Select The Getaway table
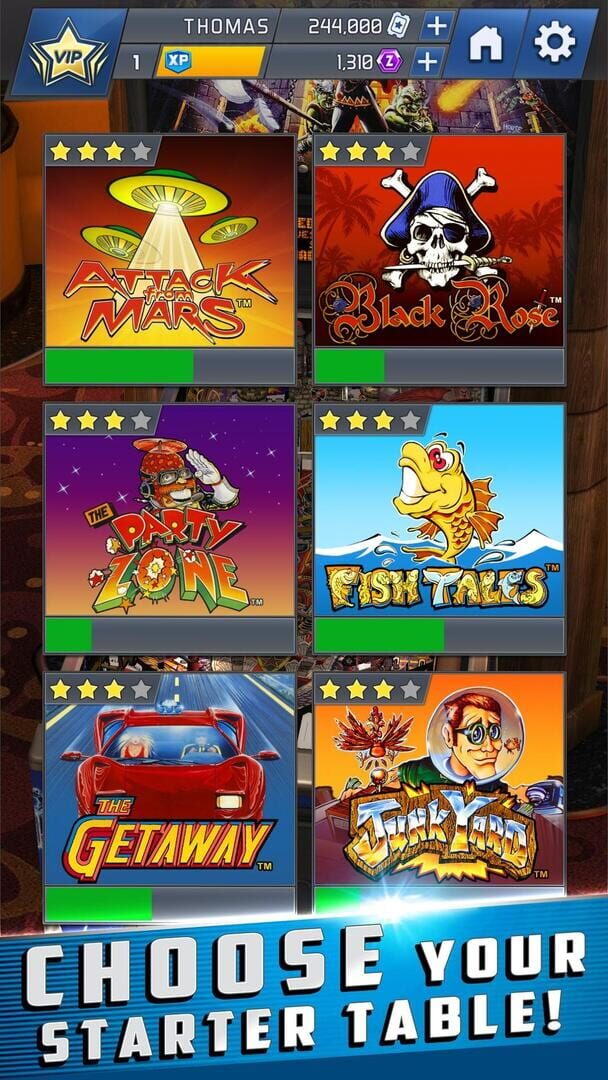 (169, 796)
